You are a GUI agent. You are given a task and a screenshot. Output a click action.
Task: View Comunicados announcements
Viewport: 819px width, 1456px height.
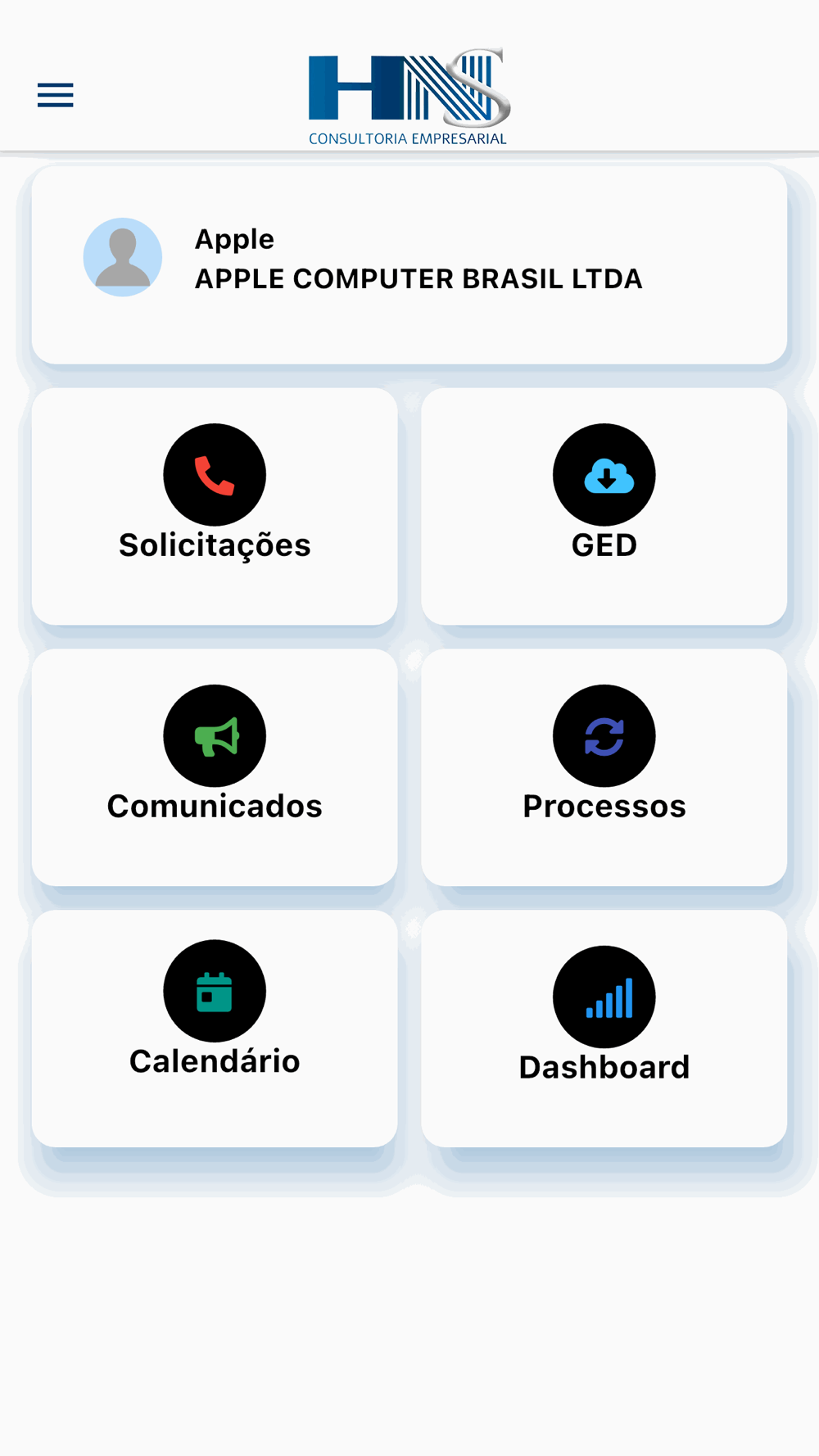(x=215, y=767)
